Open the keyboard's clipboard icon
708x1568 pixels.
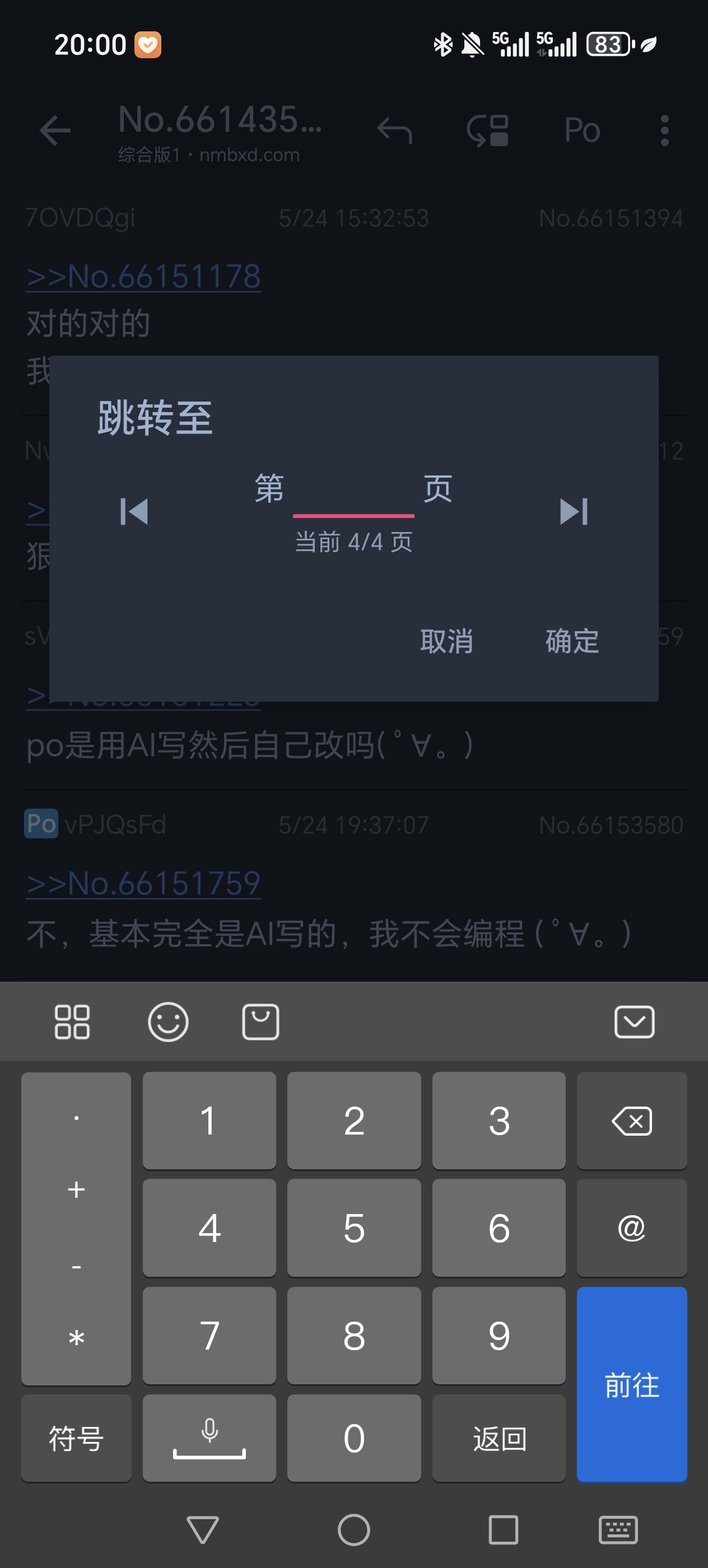[260, 1021]
